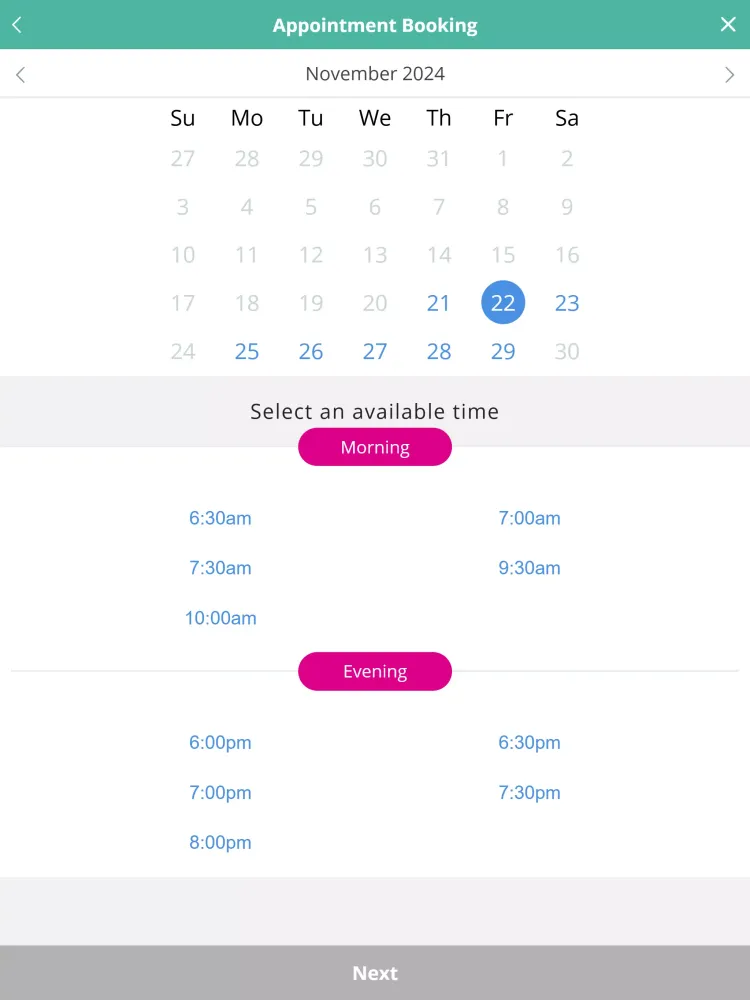The image size is (750, 1000).
Task: Pick the 6:30pm appointment time
Action: (529, 742)
